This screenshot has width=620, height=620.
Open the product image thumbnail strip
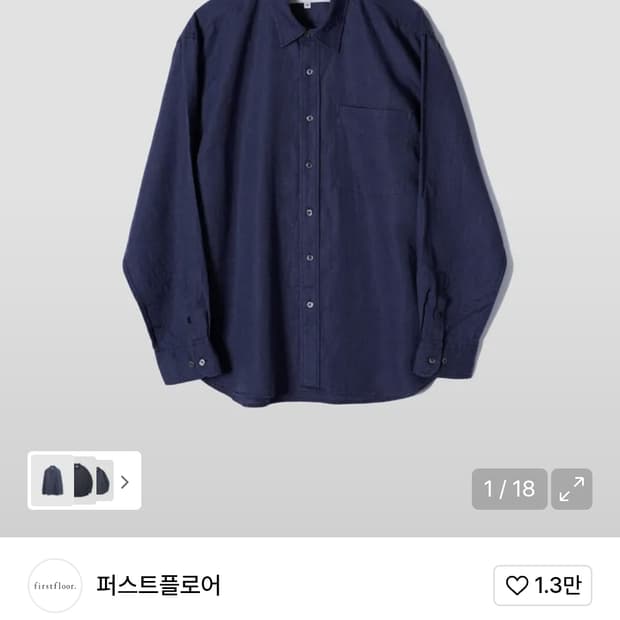click(x=84, y=481)
